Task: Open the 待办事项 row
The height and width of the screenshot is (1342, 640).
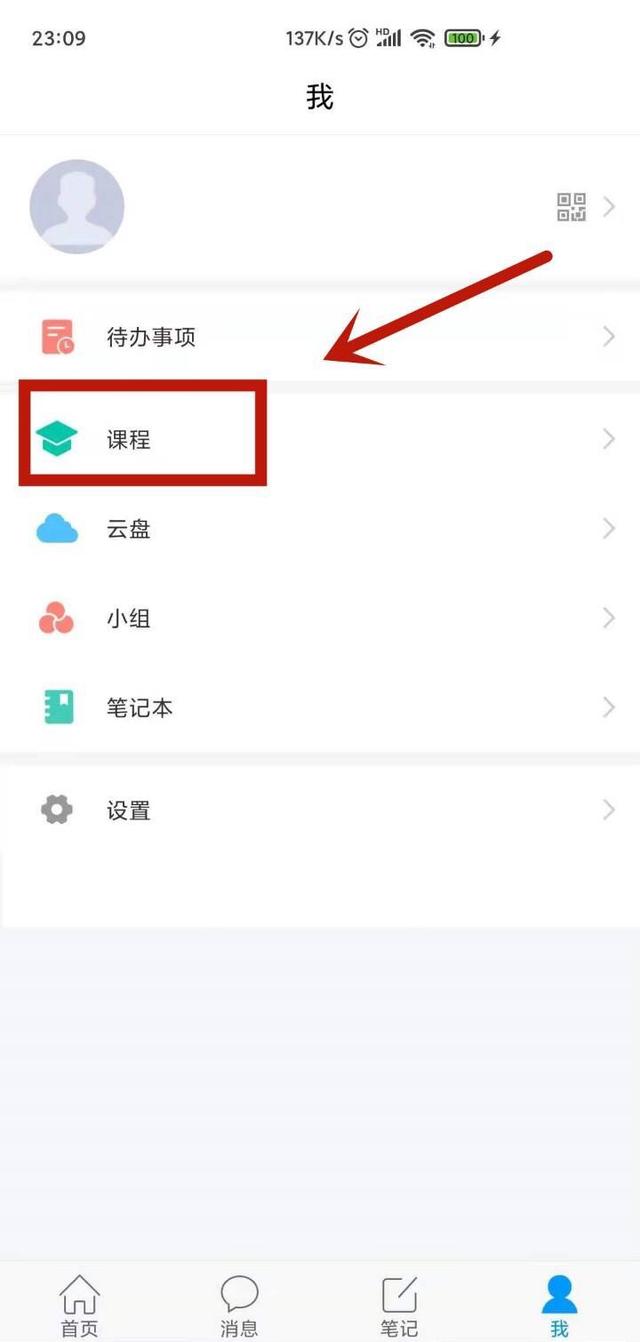Action: point(320,337)
